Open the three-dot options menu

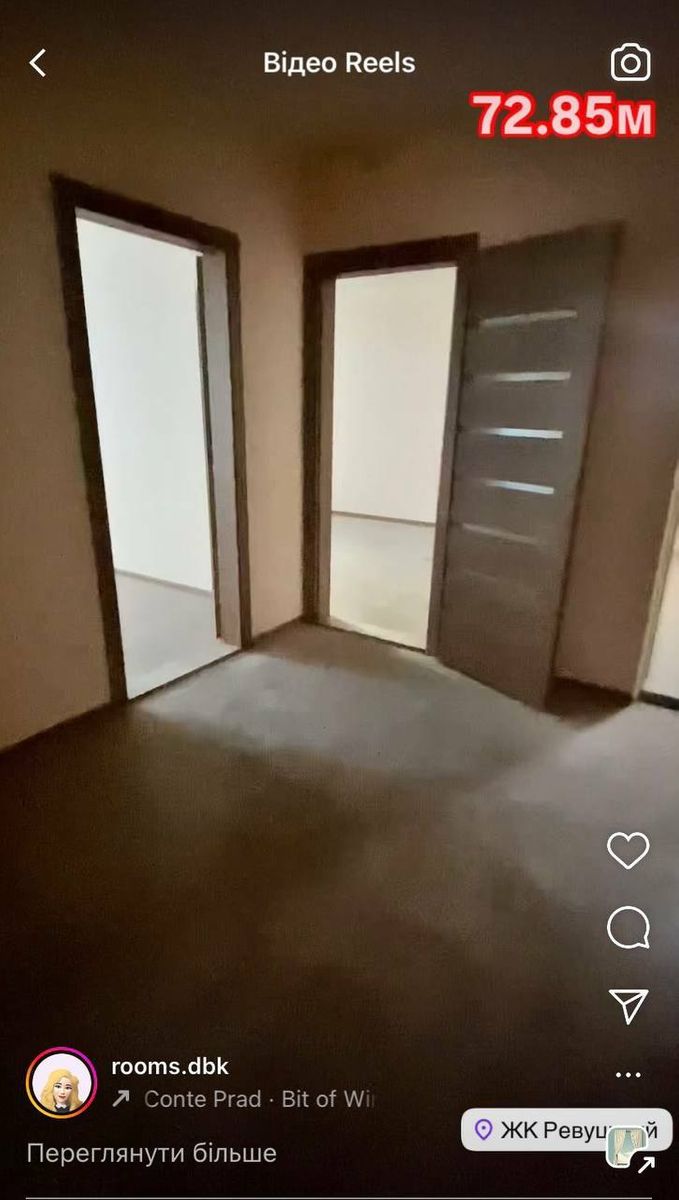628,1075
